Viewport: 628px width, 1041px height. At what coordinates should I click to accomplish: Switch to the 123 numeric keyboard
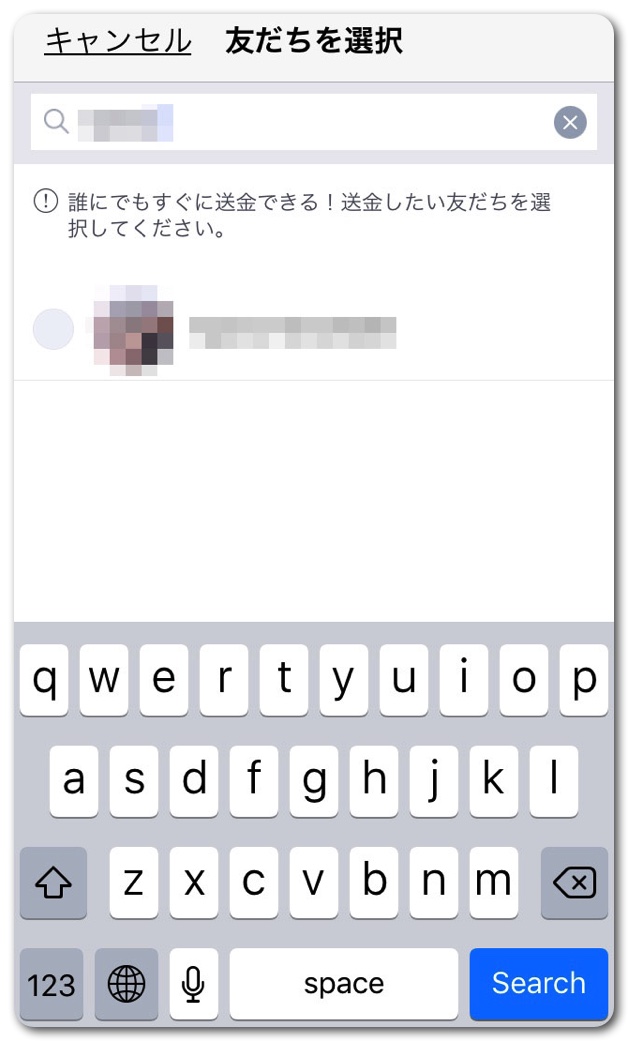51,984
